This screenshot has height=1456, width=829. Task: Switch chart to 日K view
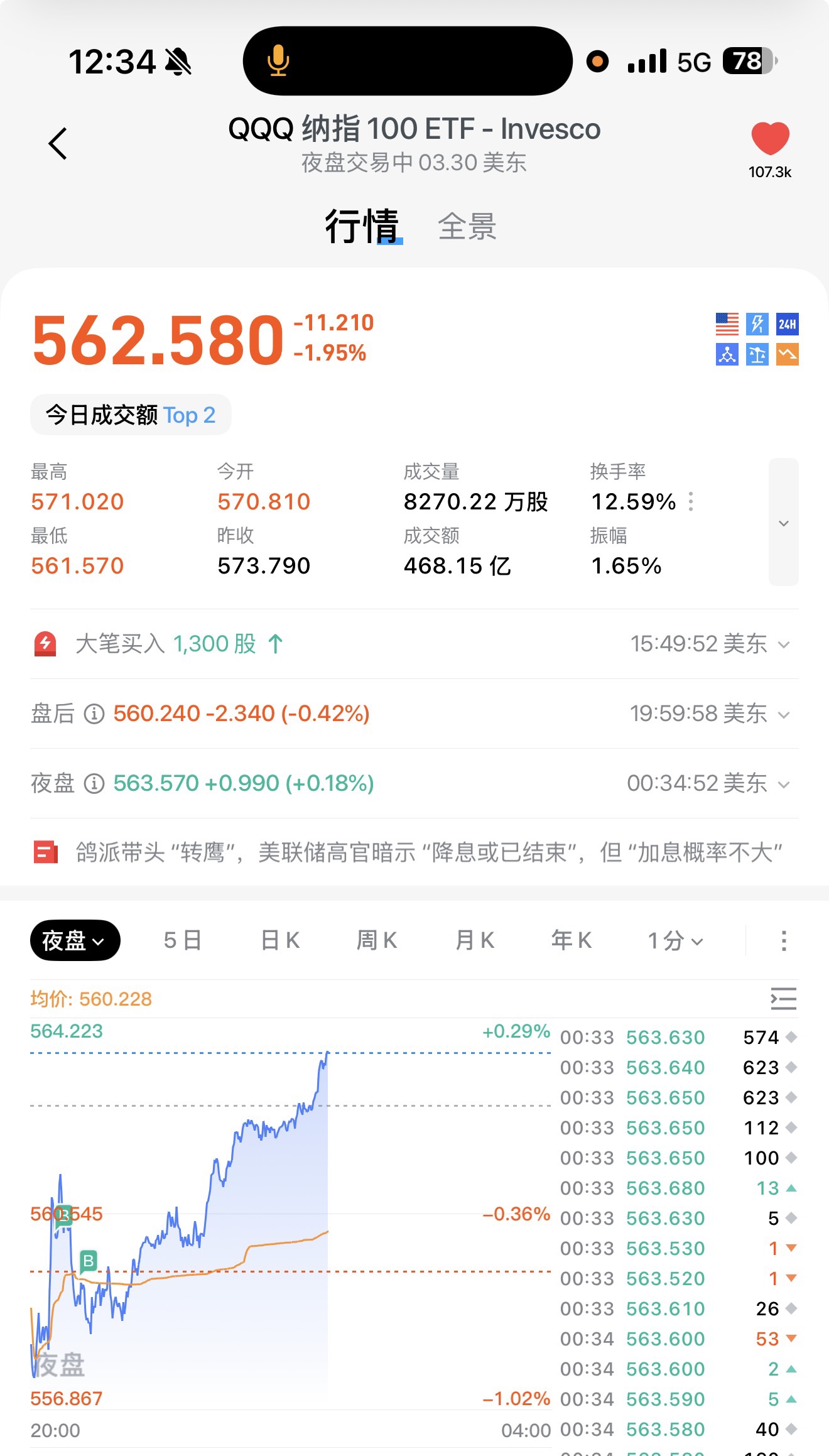tap(280, 940)
